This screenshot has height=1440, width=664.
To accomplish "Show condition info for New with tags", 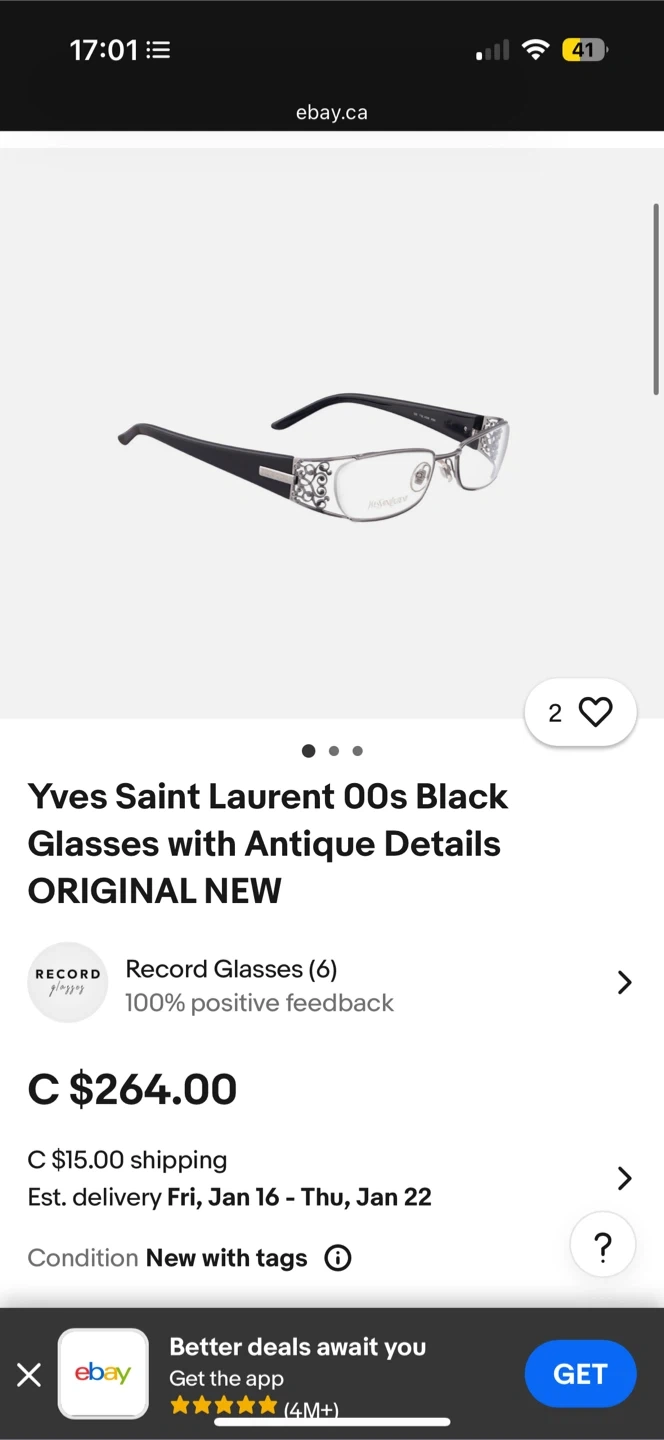I will click(338, 1258).
